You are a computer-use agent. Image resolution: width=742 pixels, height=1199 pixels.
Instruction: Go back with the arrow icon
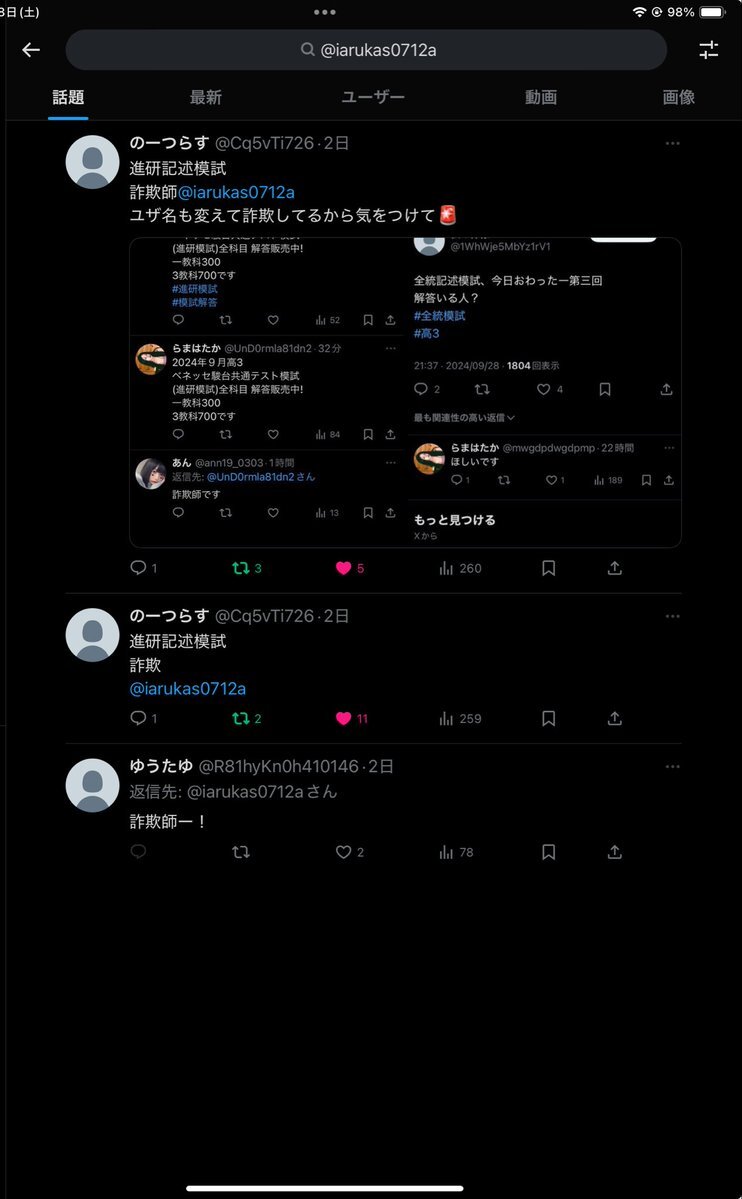(31, 50)
